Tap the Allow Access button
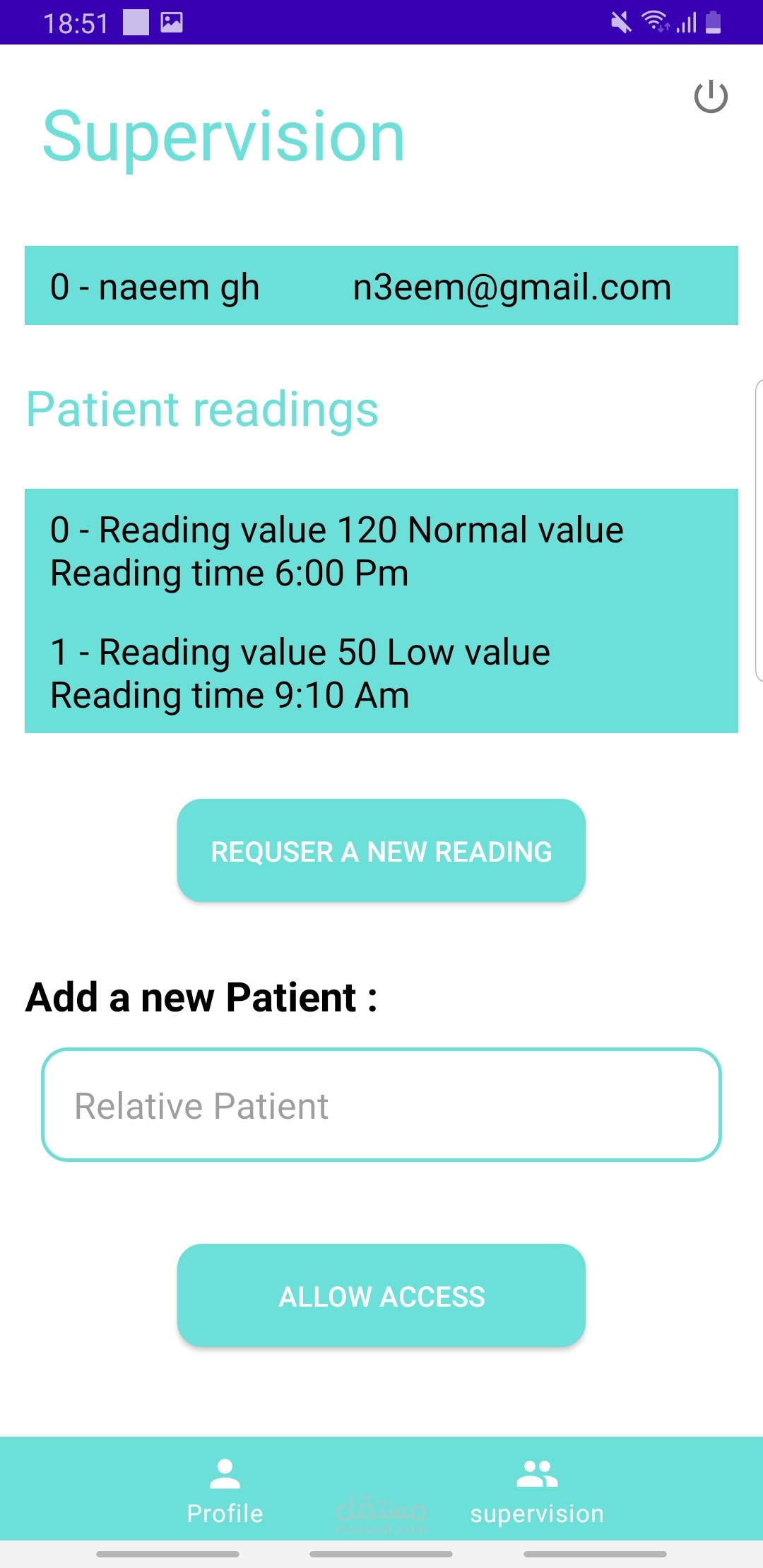Viewport: 763px width, 1568px height. (381, 1295)
